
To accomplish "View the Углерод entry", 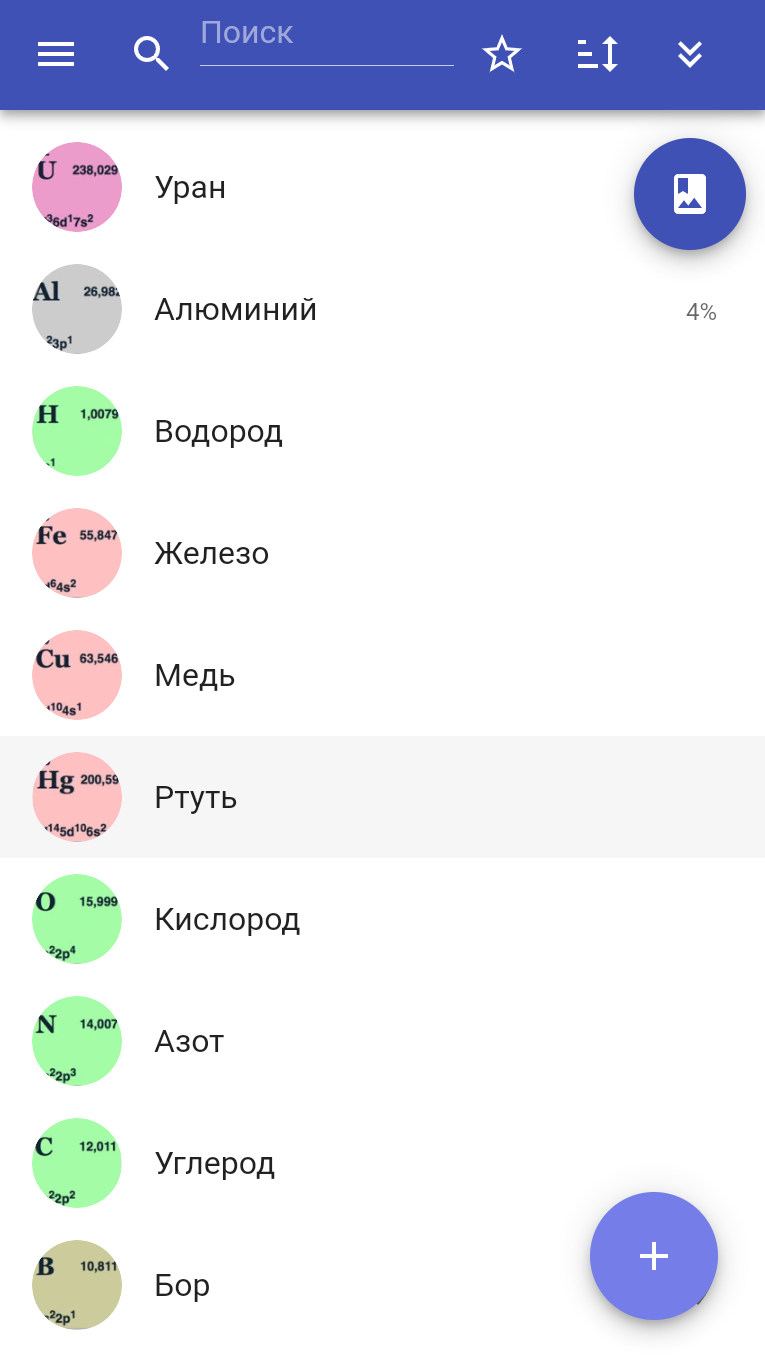I will (x=382, y=1163).
